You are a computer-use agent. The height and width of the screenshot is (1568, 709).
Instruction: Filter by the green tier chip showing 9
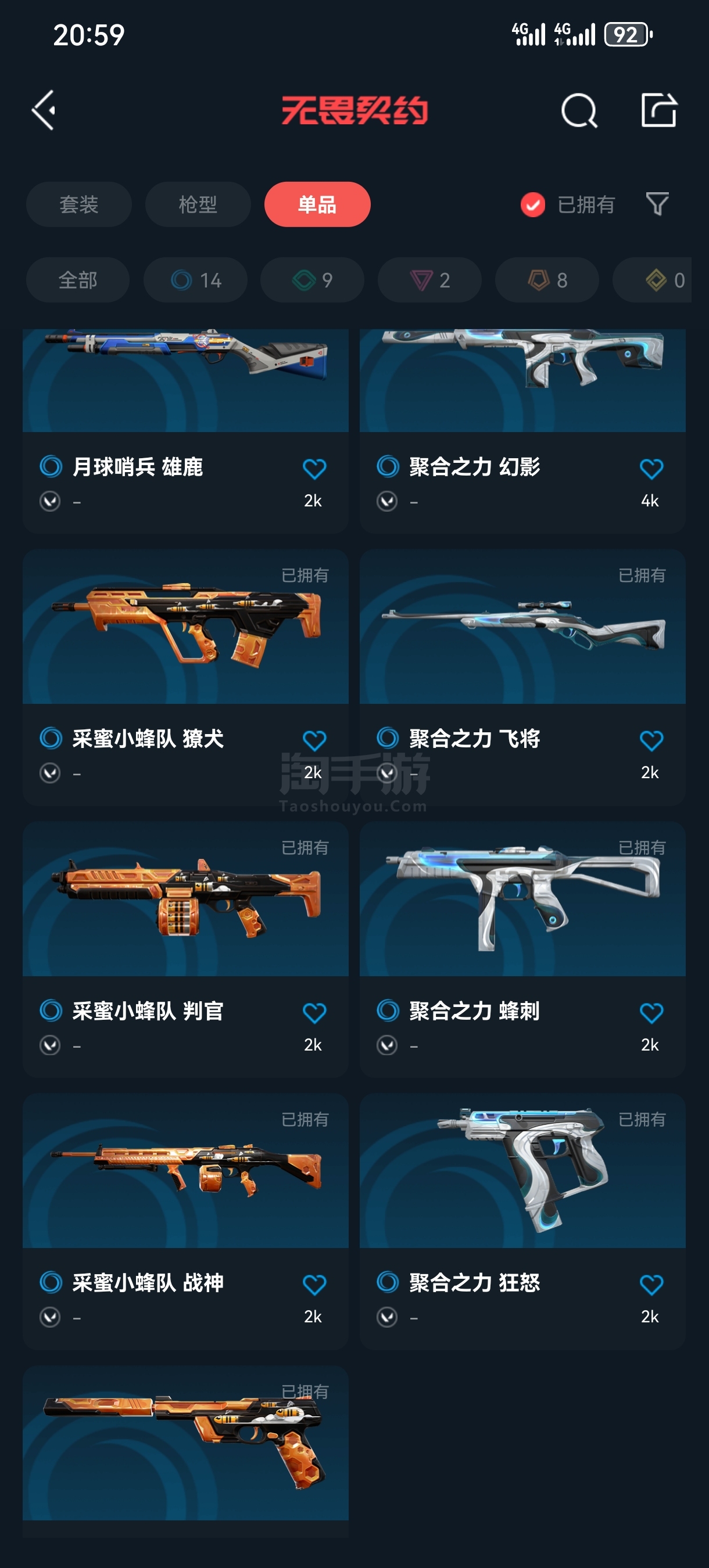312,280
